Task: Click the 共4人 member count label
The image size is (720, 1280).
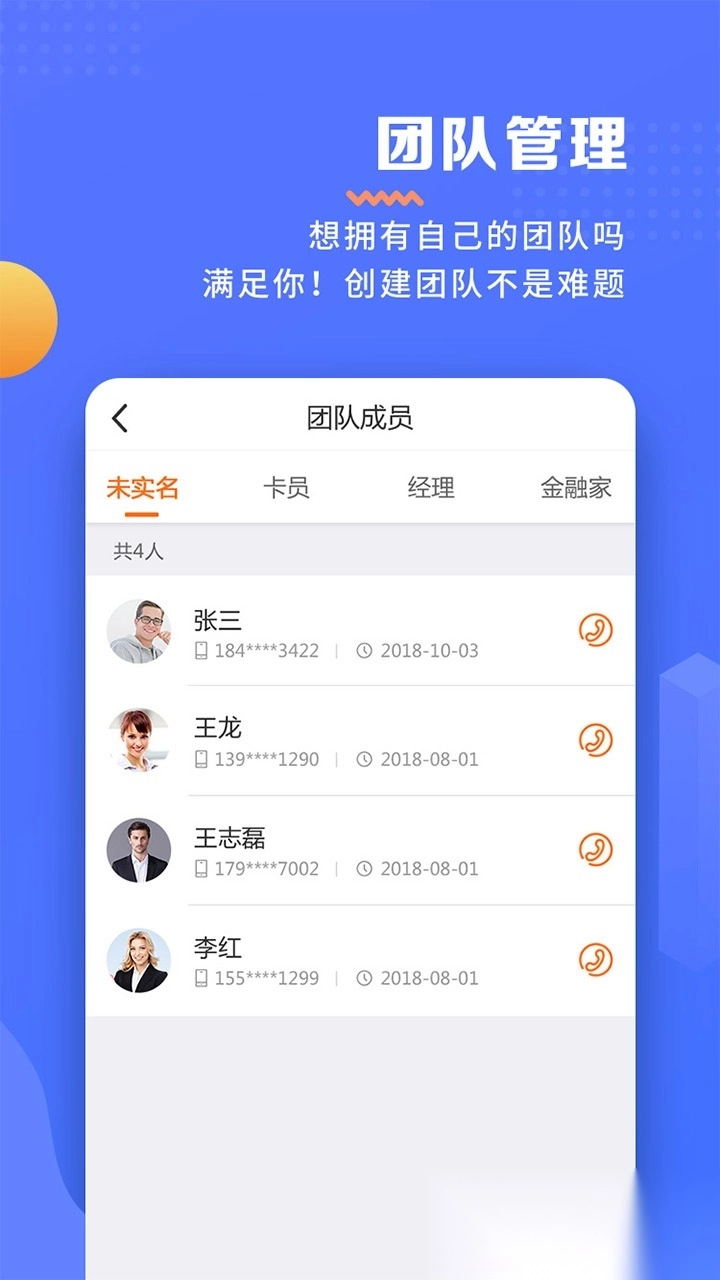Action: (135, 550)
